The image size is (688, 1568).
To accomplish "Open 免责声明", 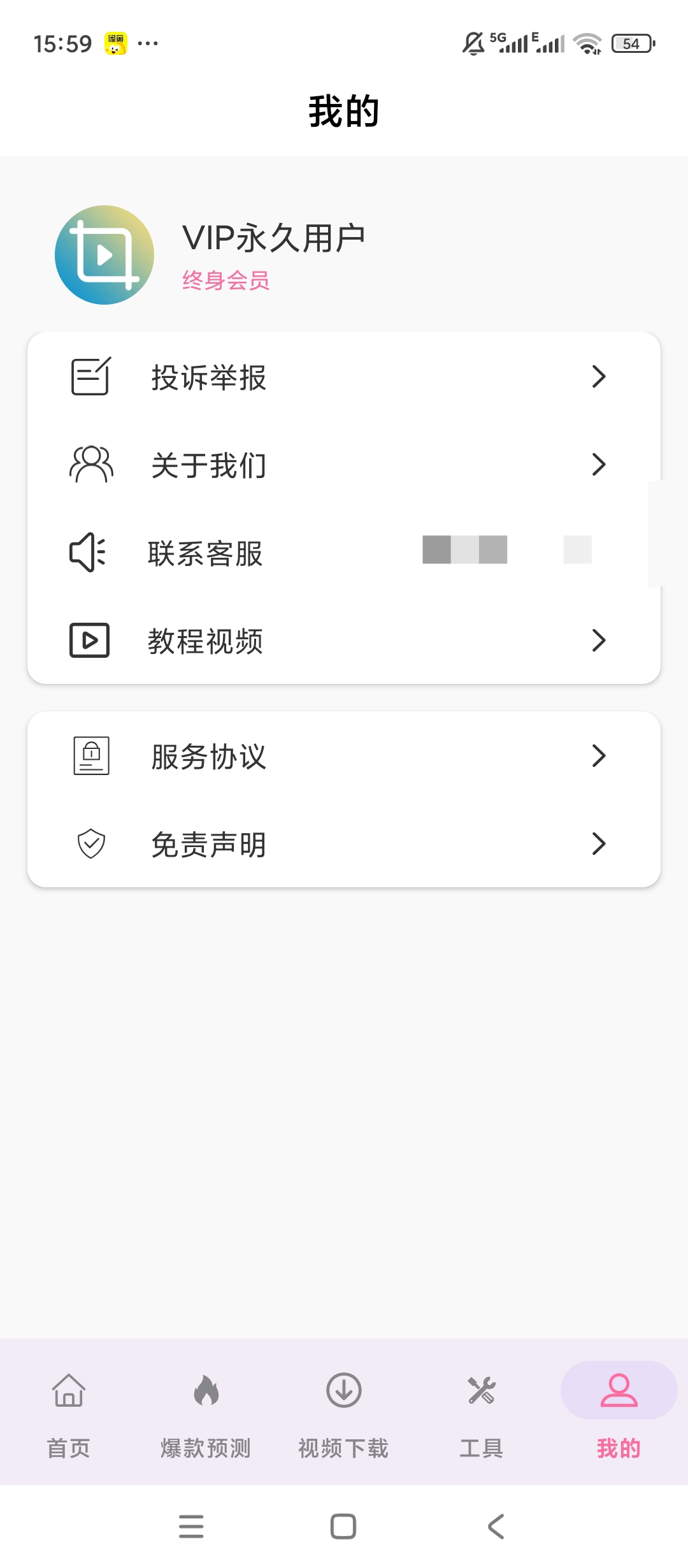I will 344,844.
